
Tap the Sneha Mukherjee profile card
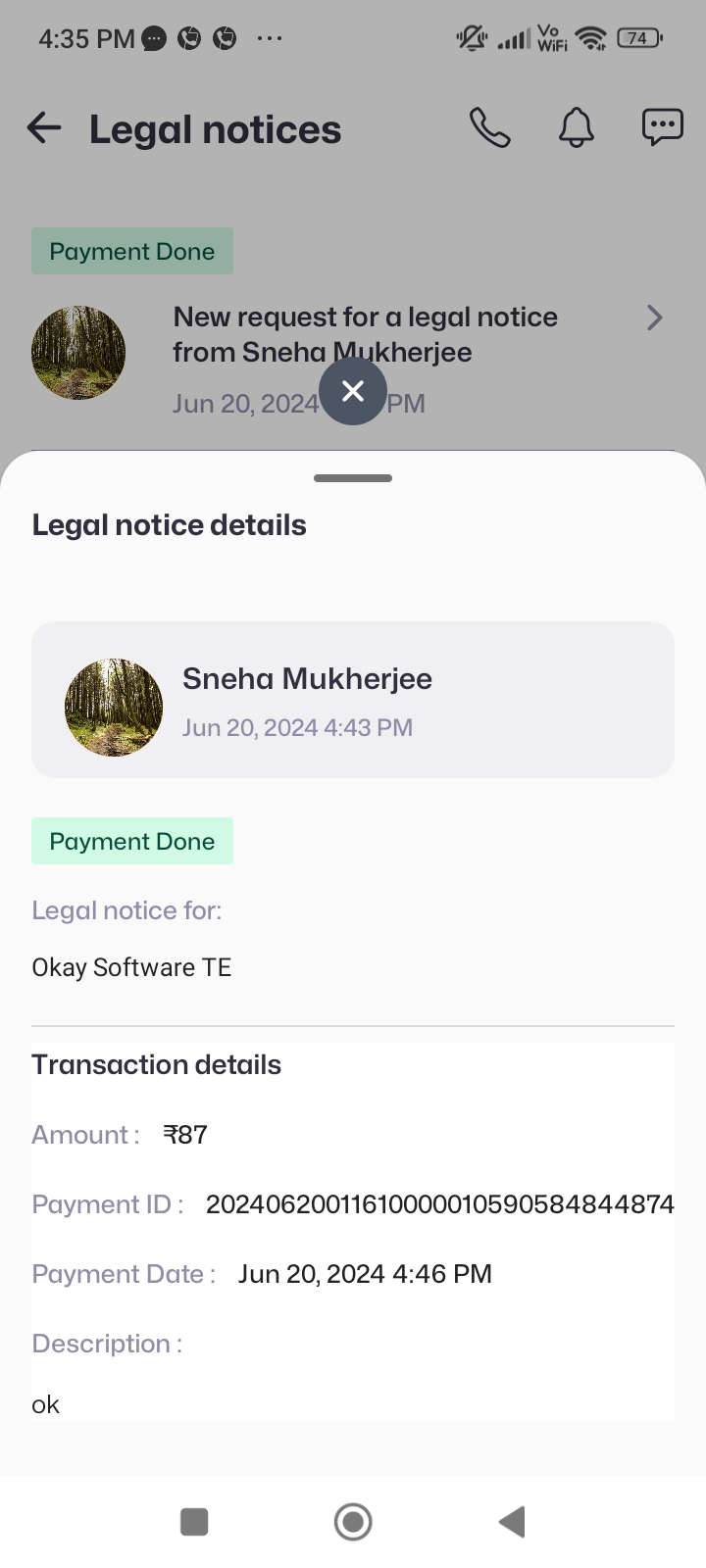point(353,700)
